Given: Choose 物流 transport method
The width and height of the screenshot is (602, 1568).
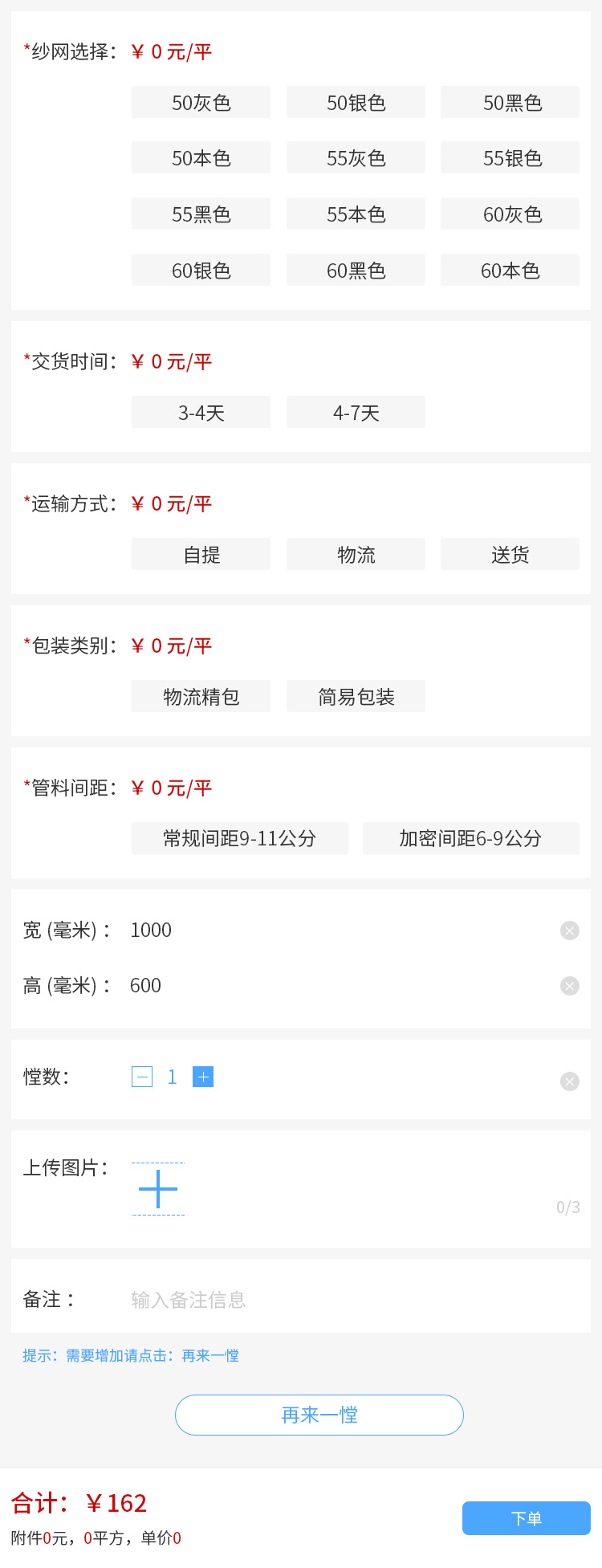Looking at the screenshot, I should [x=356, y=555].
